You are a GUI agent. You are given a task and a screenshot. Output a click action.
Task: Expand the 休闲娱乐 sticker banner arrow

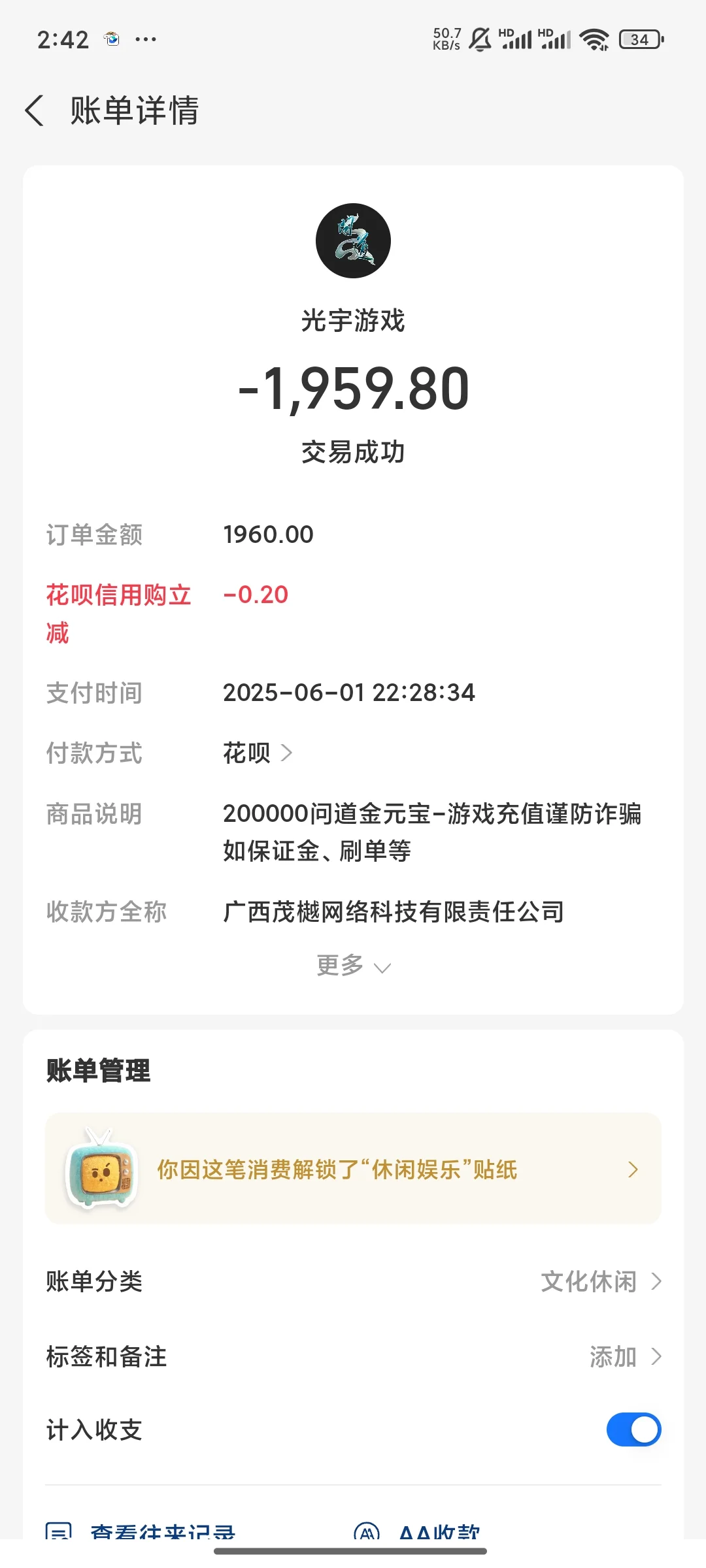(631, 1169)
